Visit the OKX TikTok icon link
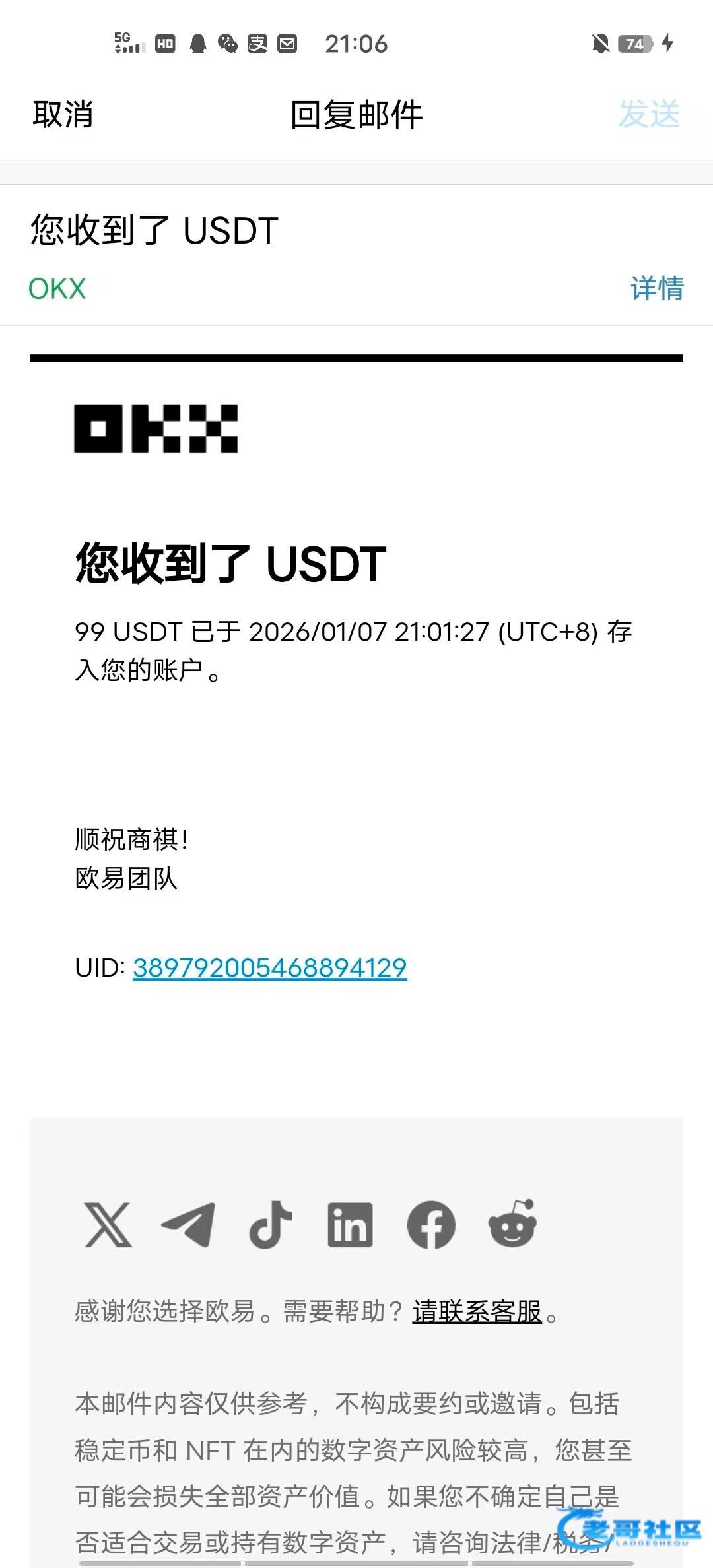713x1568 pixels. click(270, 1224)
